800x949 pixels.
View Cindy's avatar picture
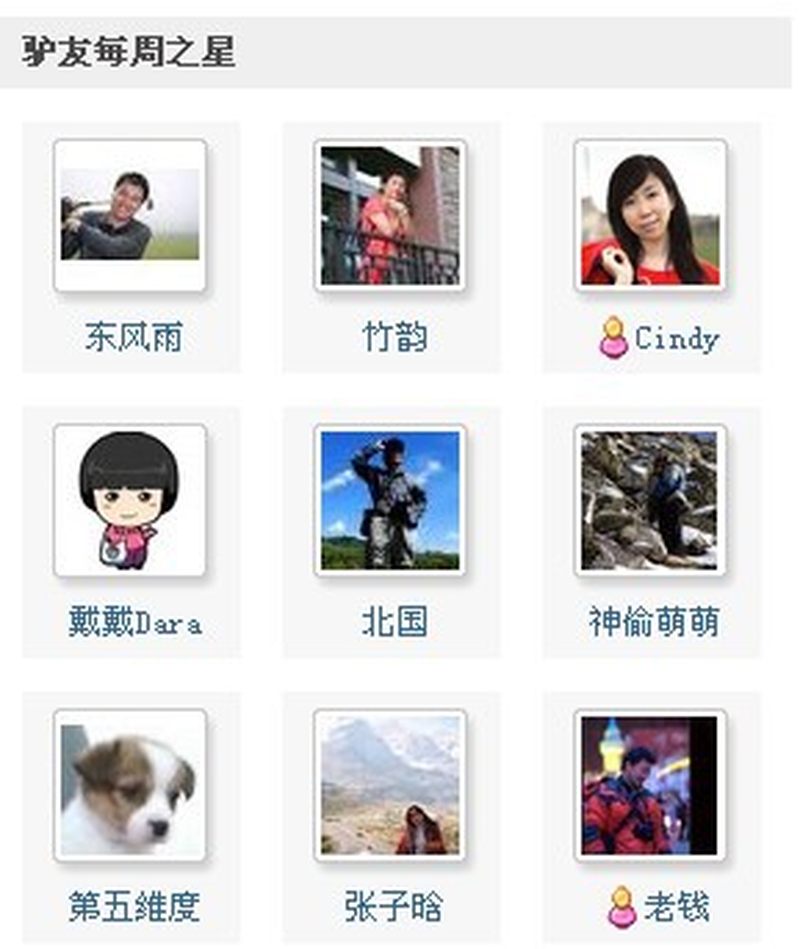click(x=650, y=215)
